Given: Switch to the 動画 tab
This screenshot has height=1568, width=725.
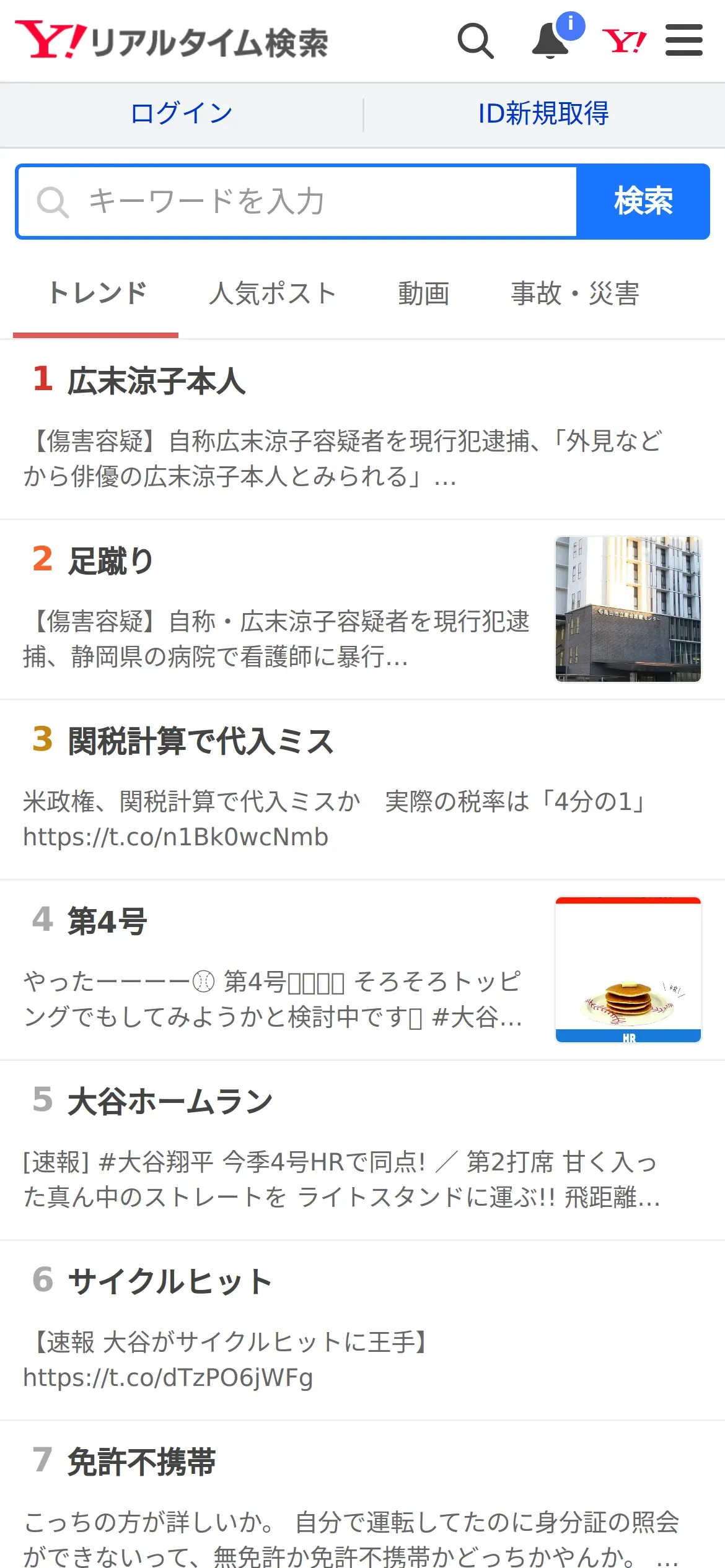Looking at the screenshot, I should click(x=424, y=294).
